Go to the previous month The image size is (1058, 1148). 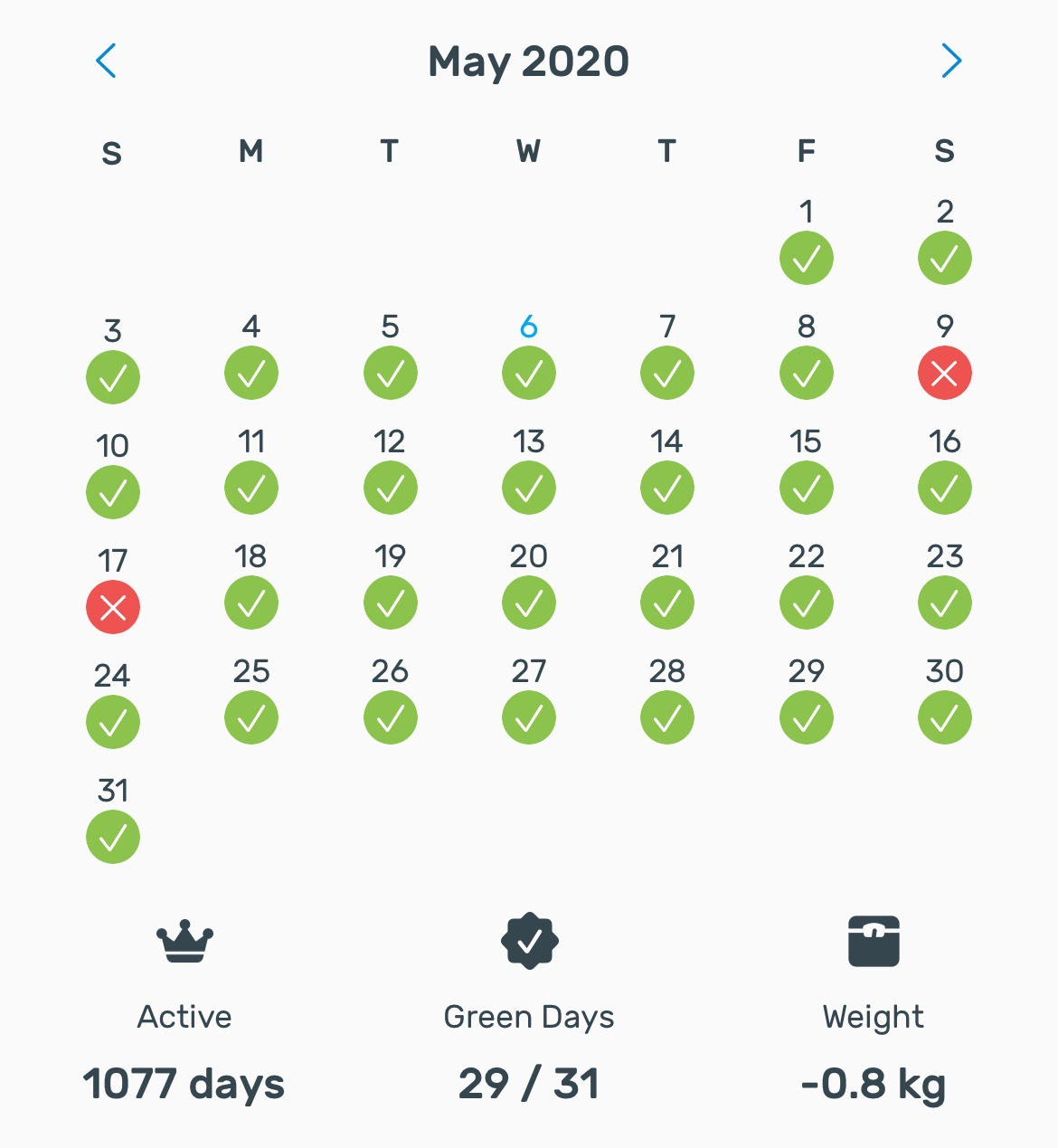tap(107, 61)
